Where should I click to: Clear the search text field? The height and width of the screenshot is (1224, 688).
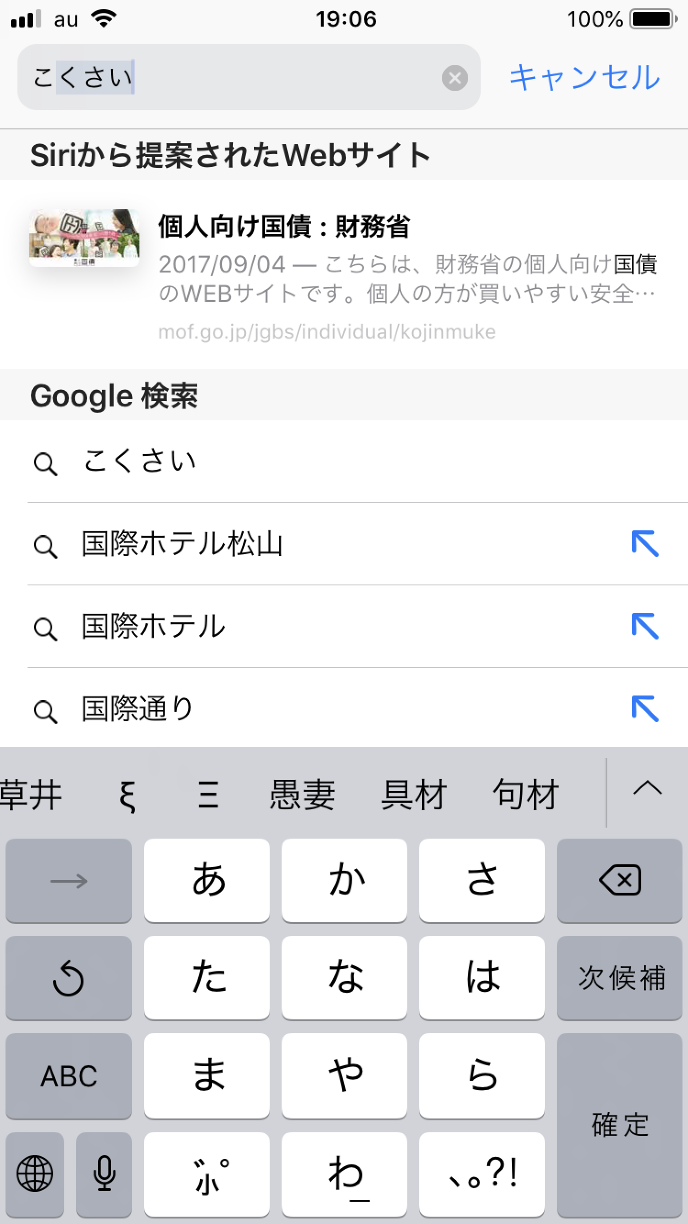coord(455,78)
